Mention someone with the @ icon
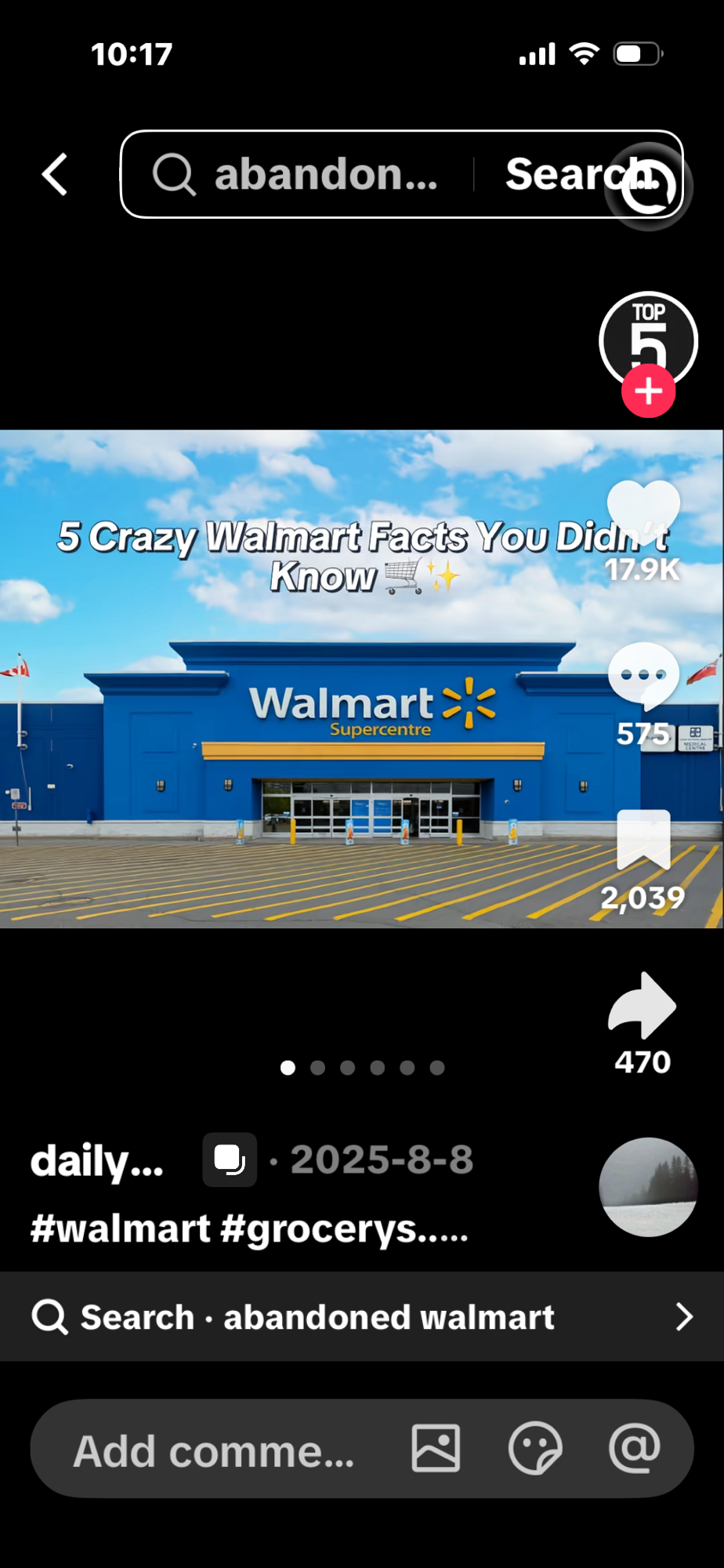This screenshot has height=1568, width=724. pyautogui.click(x=635, y=1449)
